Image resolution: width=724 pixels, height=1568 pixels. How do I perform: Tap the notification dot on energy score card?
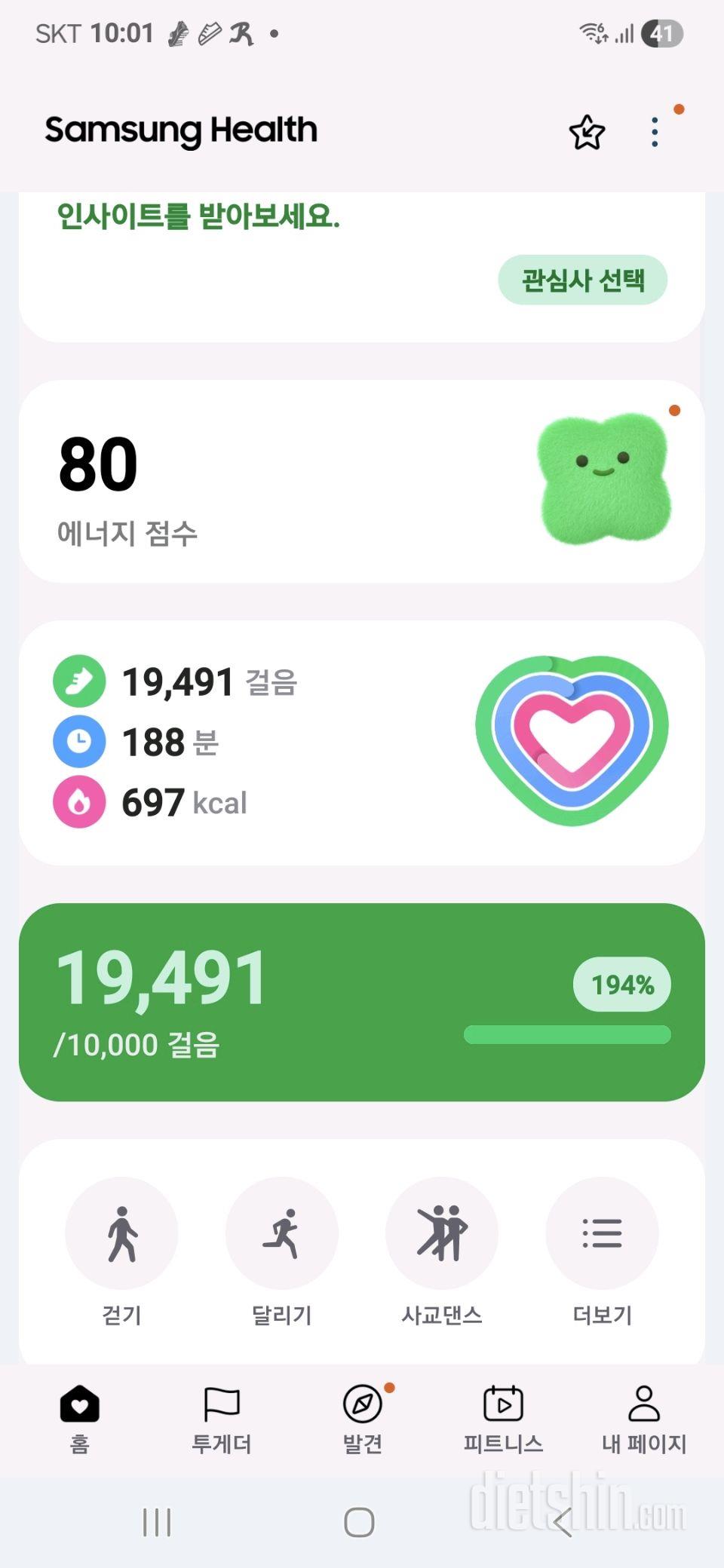(675, 409)
